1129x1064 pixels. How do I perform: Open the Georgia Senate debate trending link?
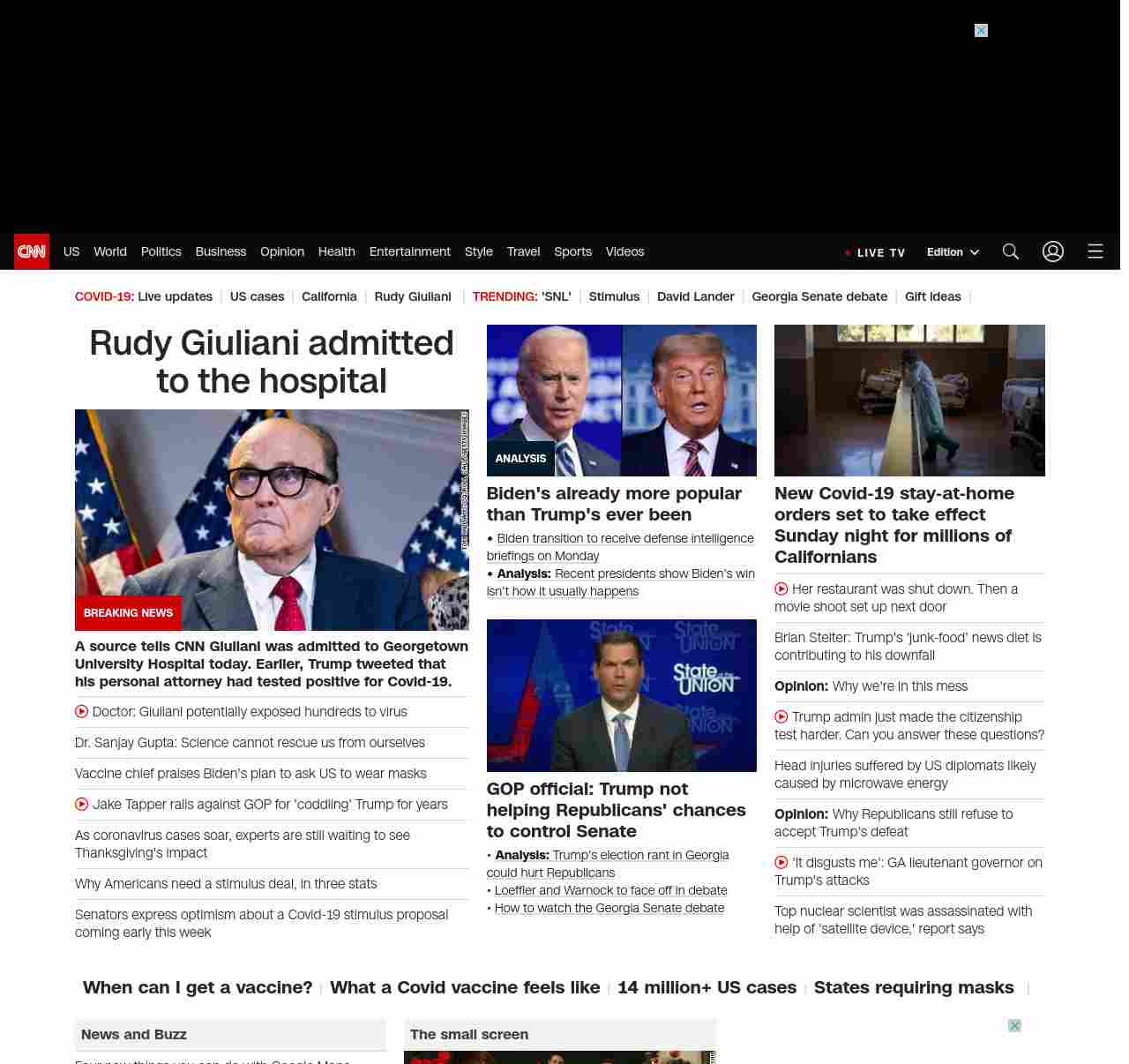[819, 296]
